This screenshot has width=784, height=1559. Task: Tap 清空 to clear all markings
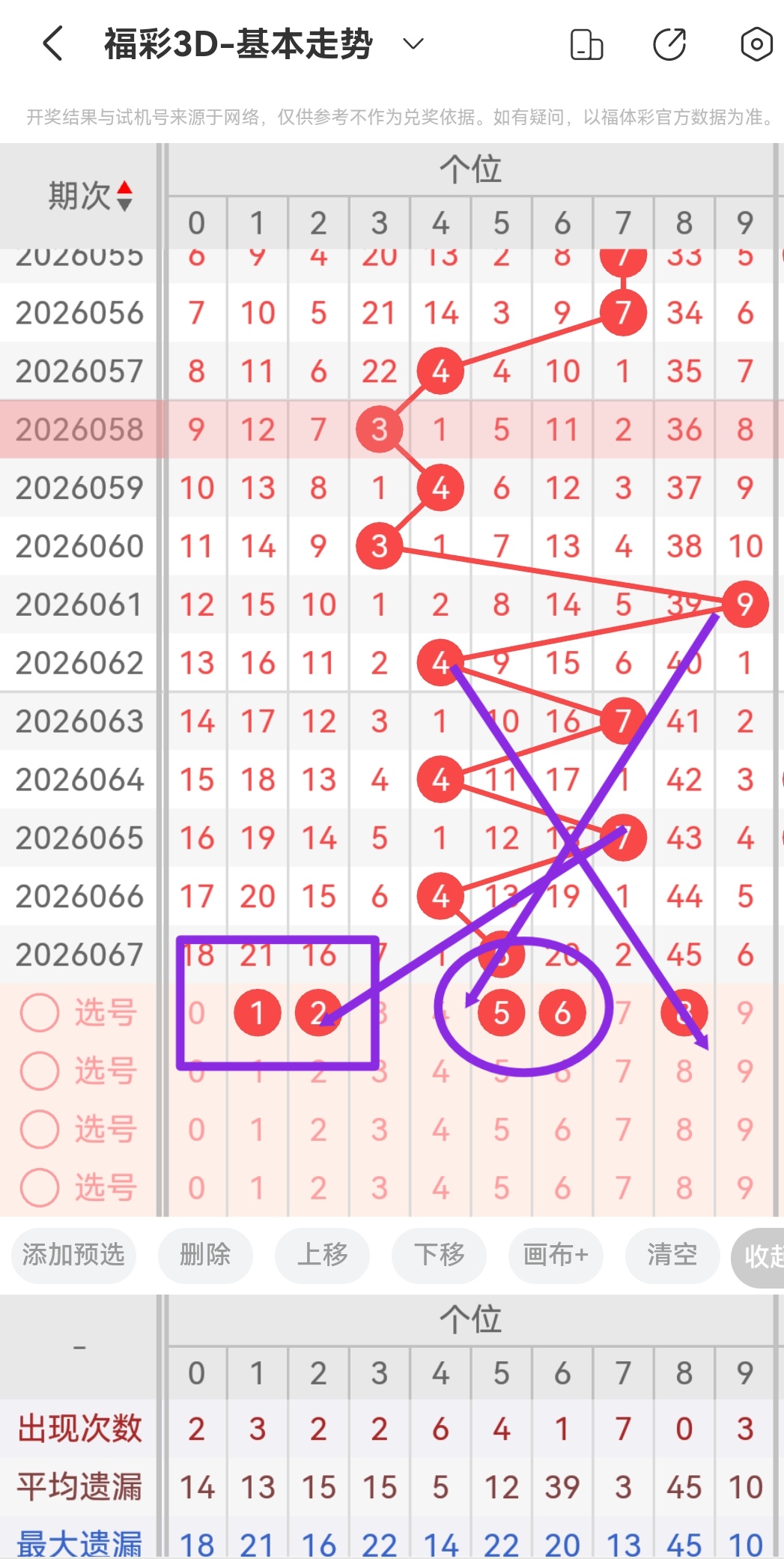coord(672,1256)
